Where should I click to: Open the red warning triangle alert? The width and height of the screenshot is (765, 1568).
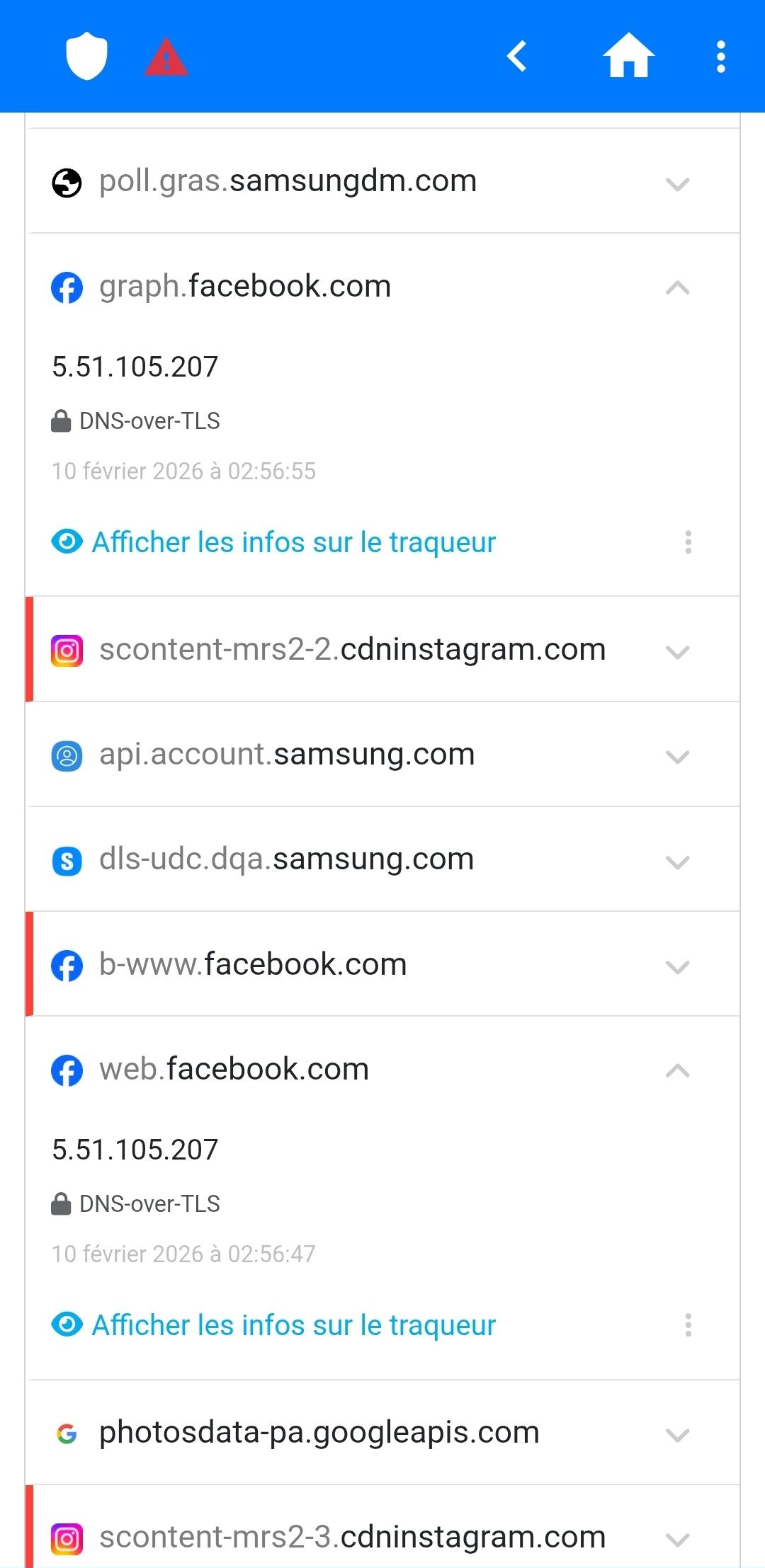pyautogui.click(x=166, y=57)
